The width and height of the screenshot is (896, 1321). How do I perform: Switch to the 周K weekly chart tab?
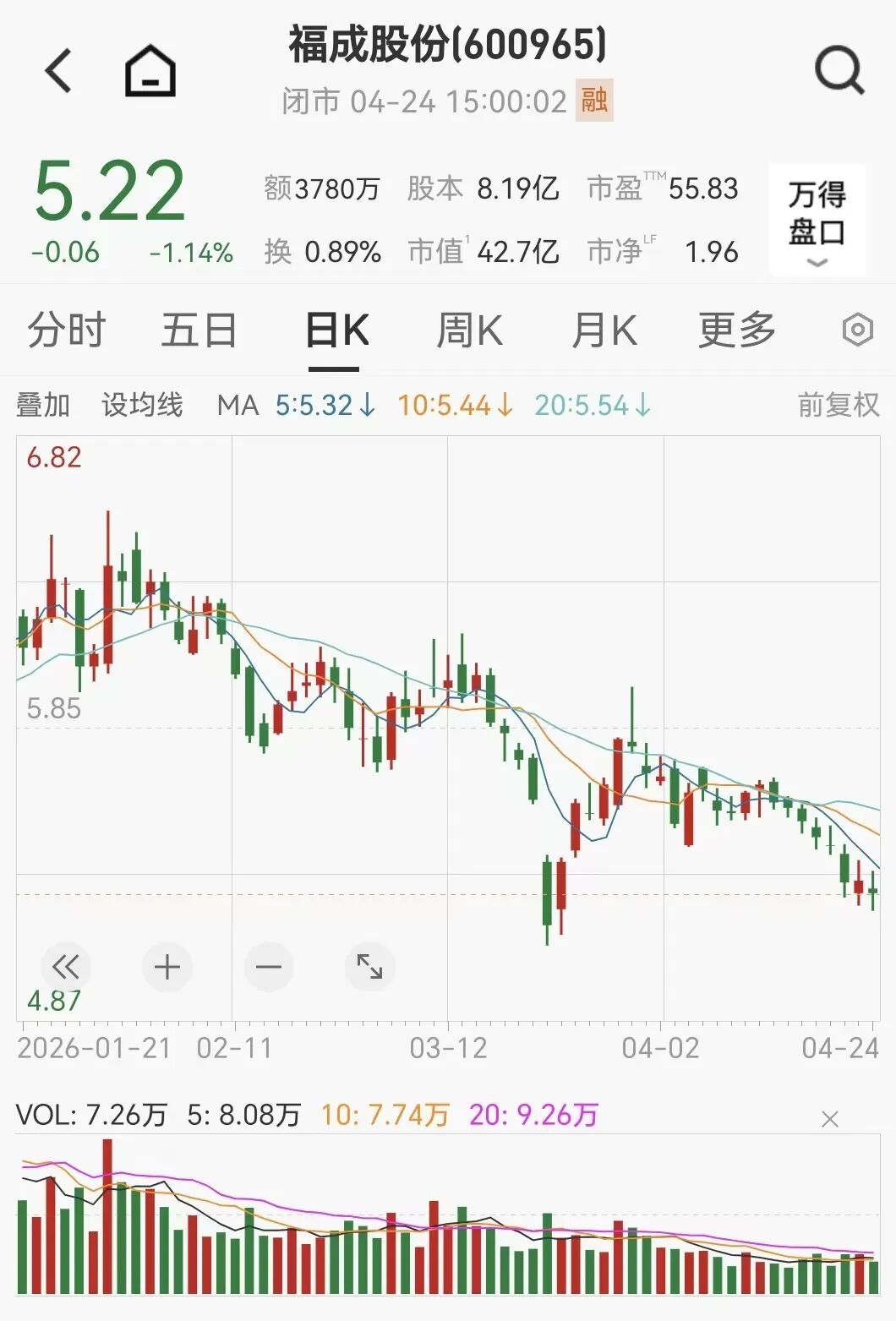468,328
